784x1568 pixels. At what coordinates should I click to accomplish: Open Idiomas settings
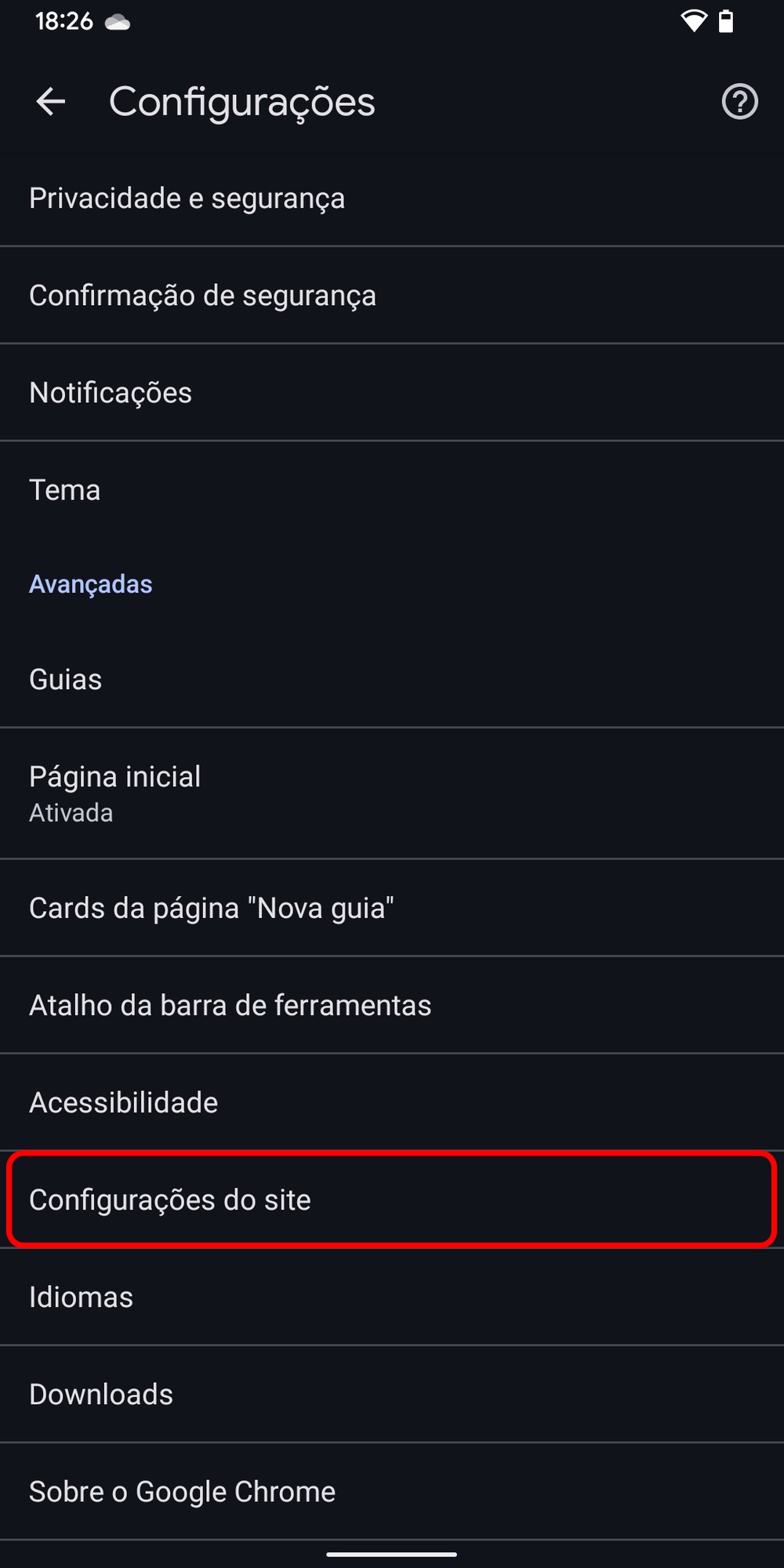pos(82,1297)
